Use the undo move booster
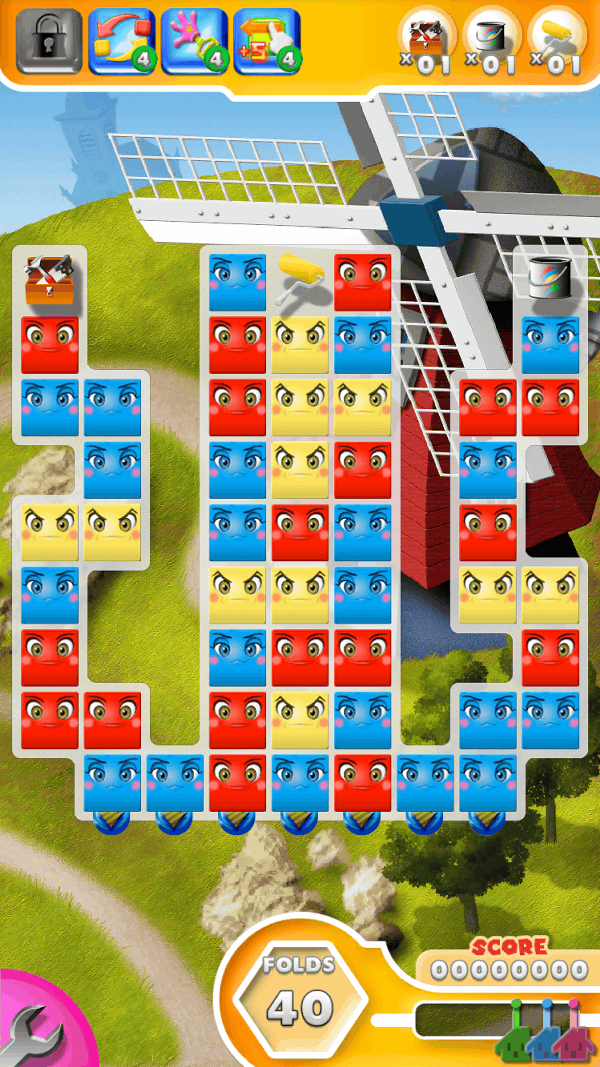 [120, 40]
